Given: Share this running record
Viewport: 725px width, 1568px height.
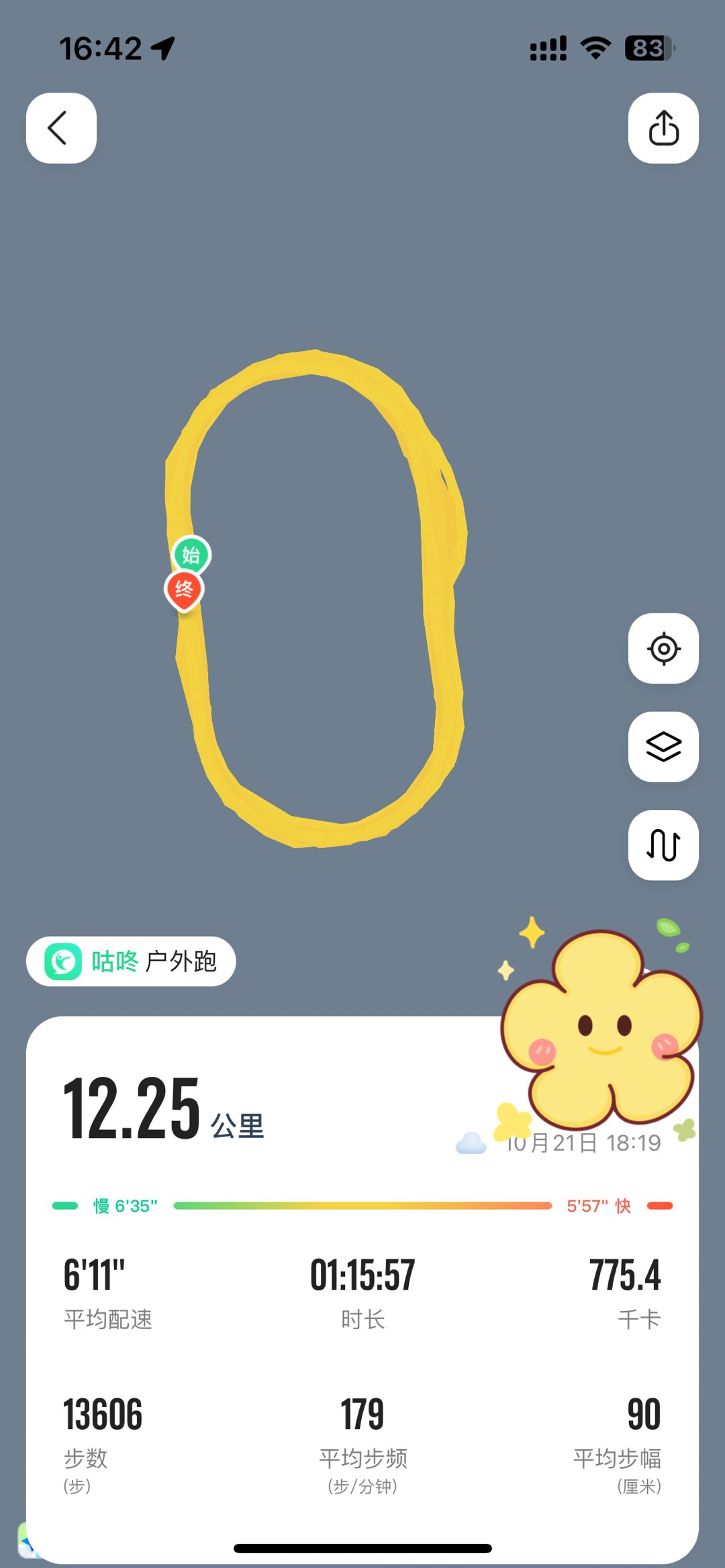Looking at the screenshot, I should (663, 128).
